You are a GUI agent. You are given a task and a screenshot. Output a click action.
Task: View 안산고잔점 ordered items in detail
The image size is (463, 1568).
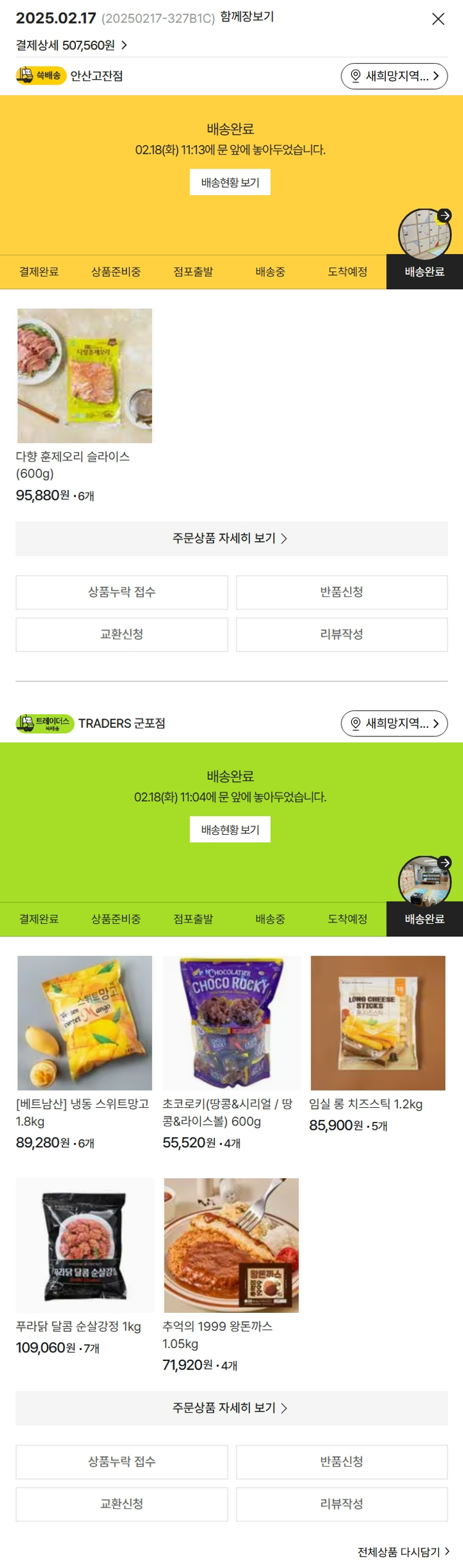pyautogui.click(x=231, y=538)
